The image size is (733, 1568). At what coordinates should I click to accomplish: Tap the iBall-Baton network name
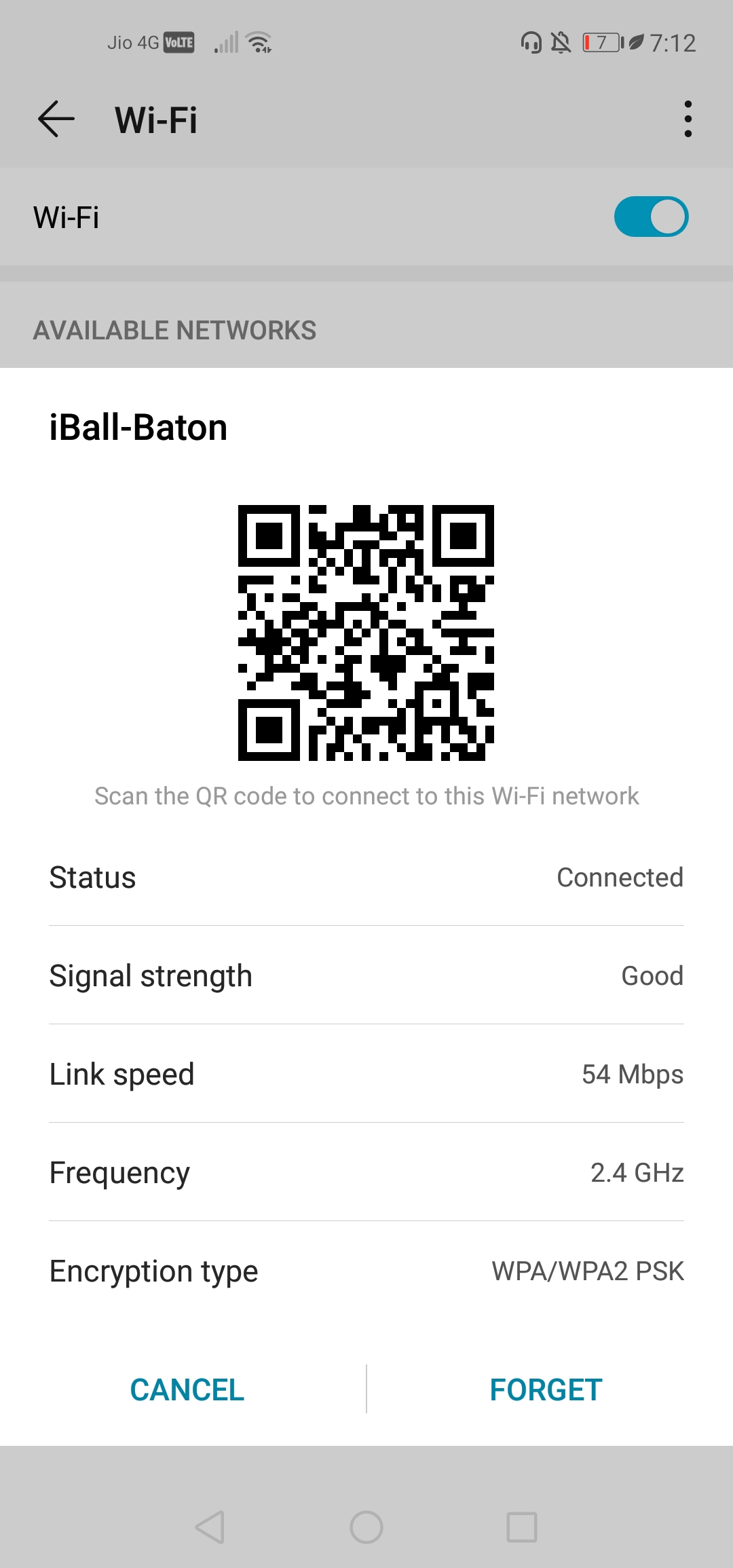click(137, 427)
